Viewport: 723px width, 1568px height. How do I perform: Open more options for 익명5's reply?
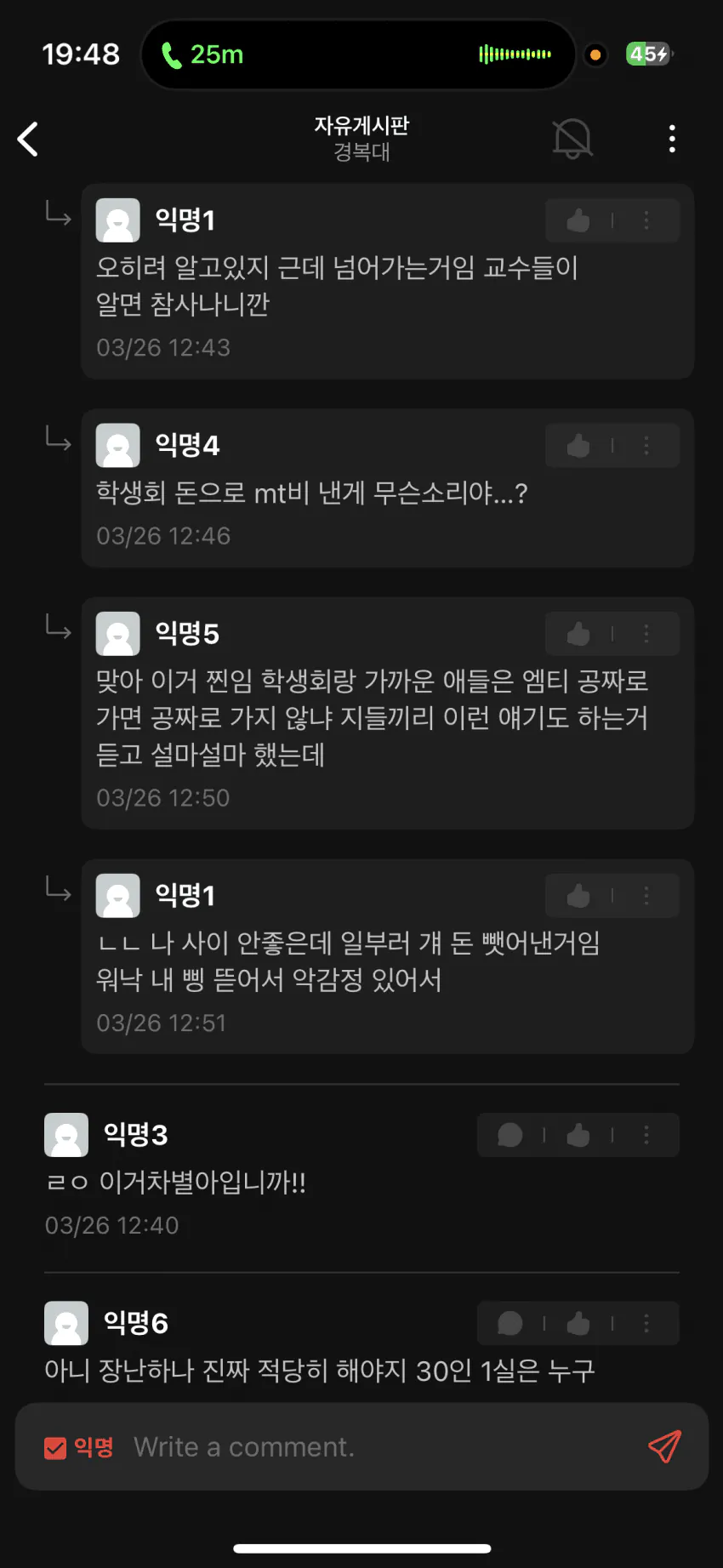click(x=646, y=634)
